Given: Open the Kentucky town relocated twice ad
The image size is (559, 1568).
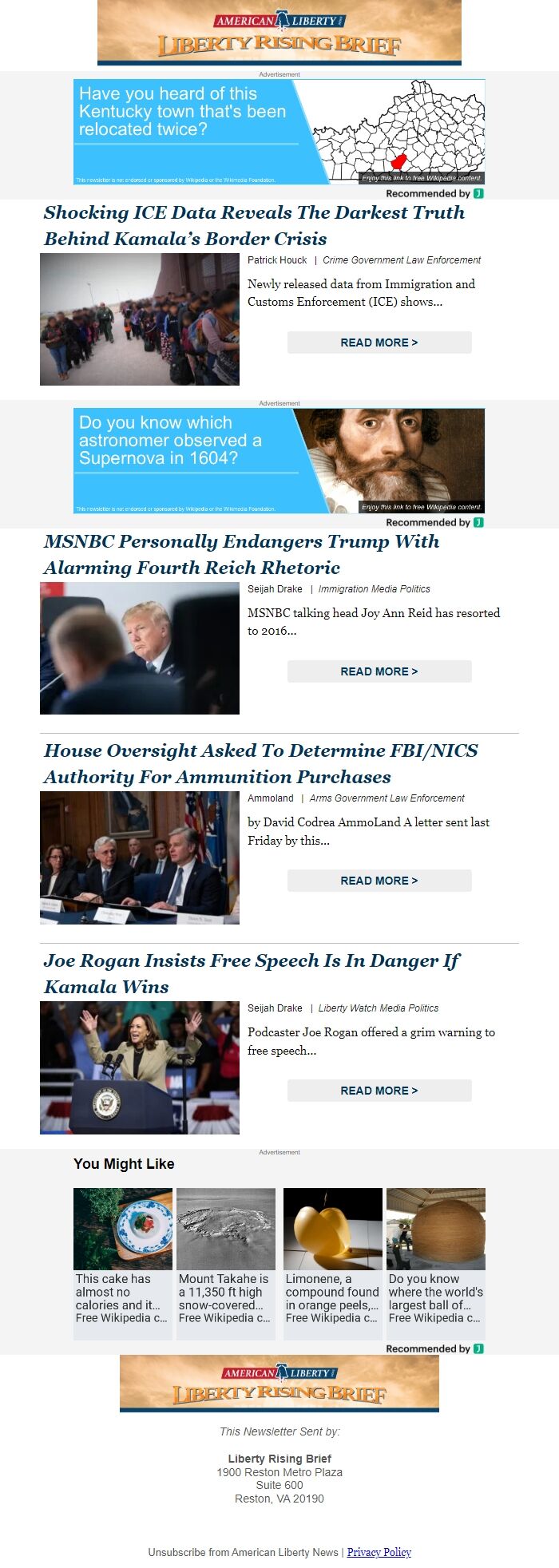Looking at the screenshot, I should tap(279, 132).
